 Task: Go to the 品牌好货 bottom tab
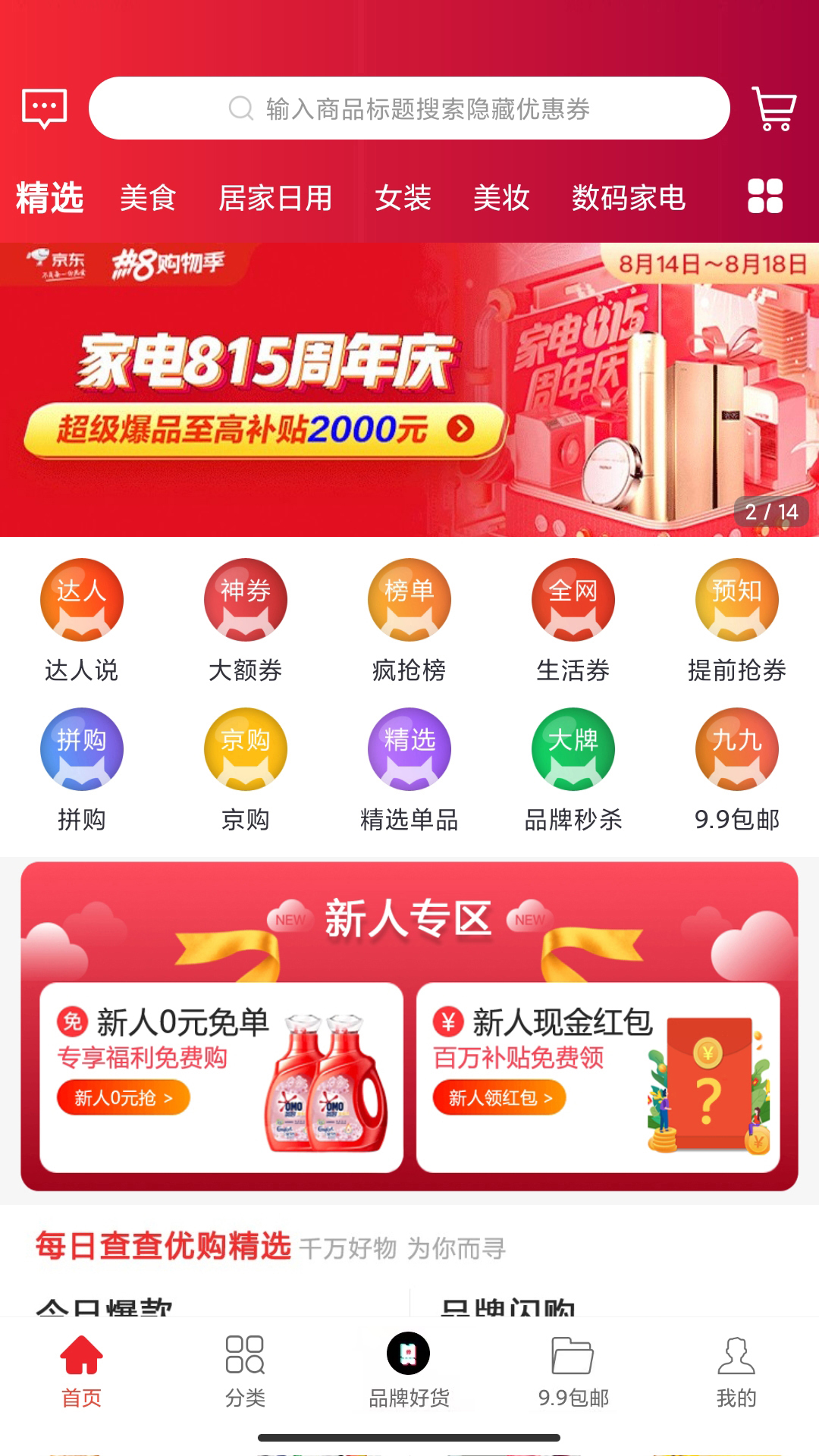click(409, 1370)
